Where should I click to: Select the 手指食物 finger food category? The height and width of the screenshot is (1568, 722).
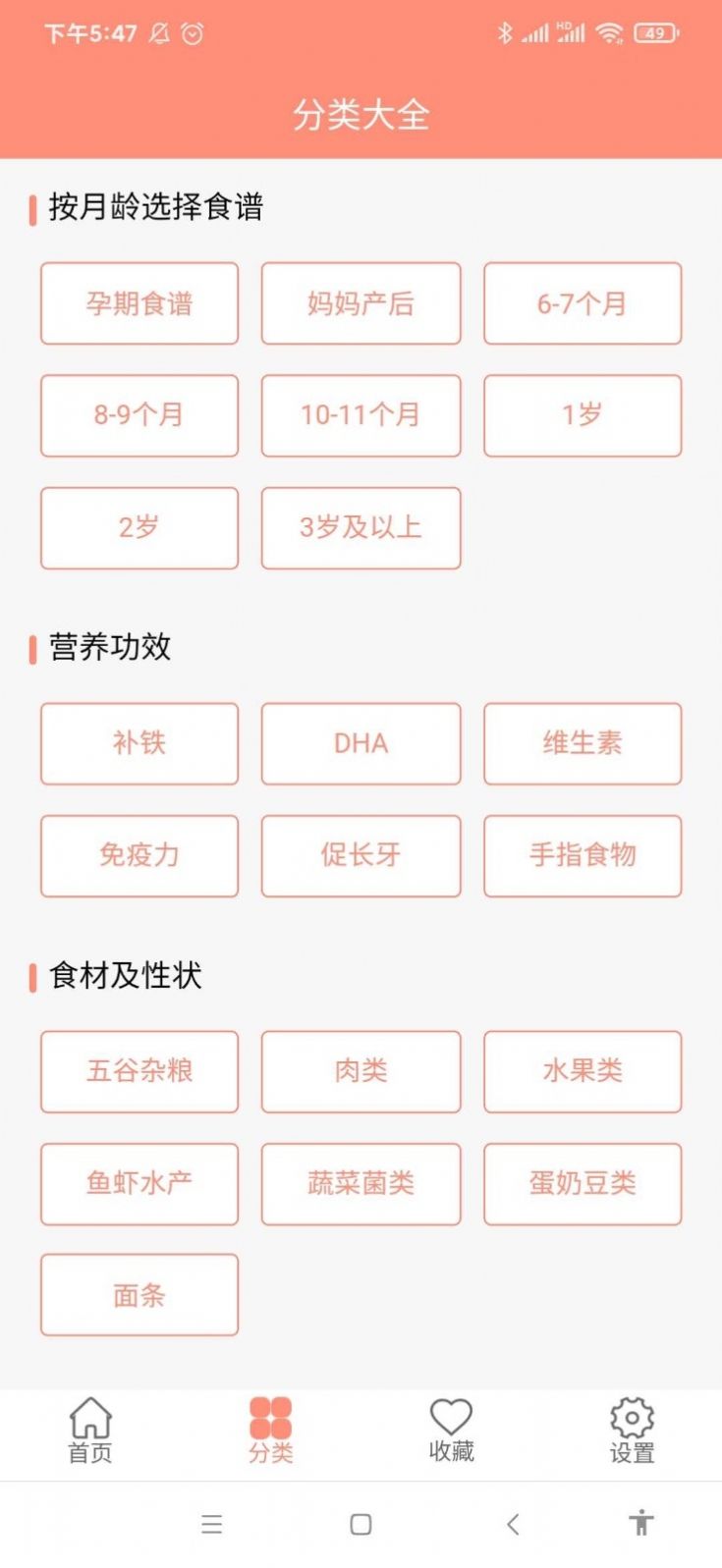pos(583,855)
